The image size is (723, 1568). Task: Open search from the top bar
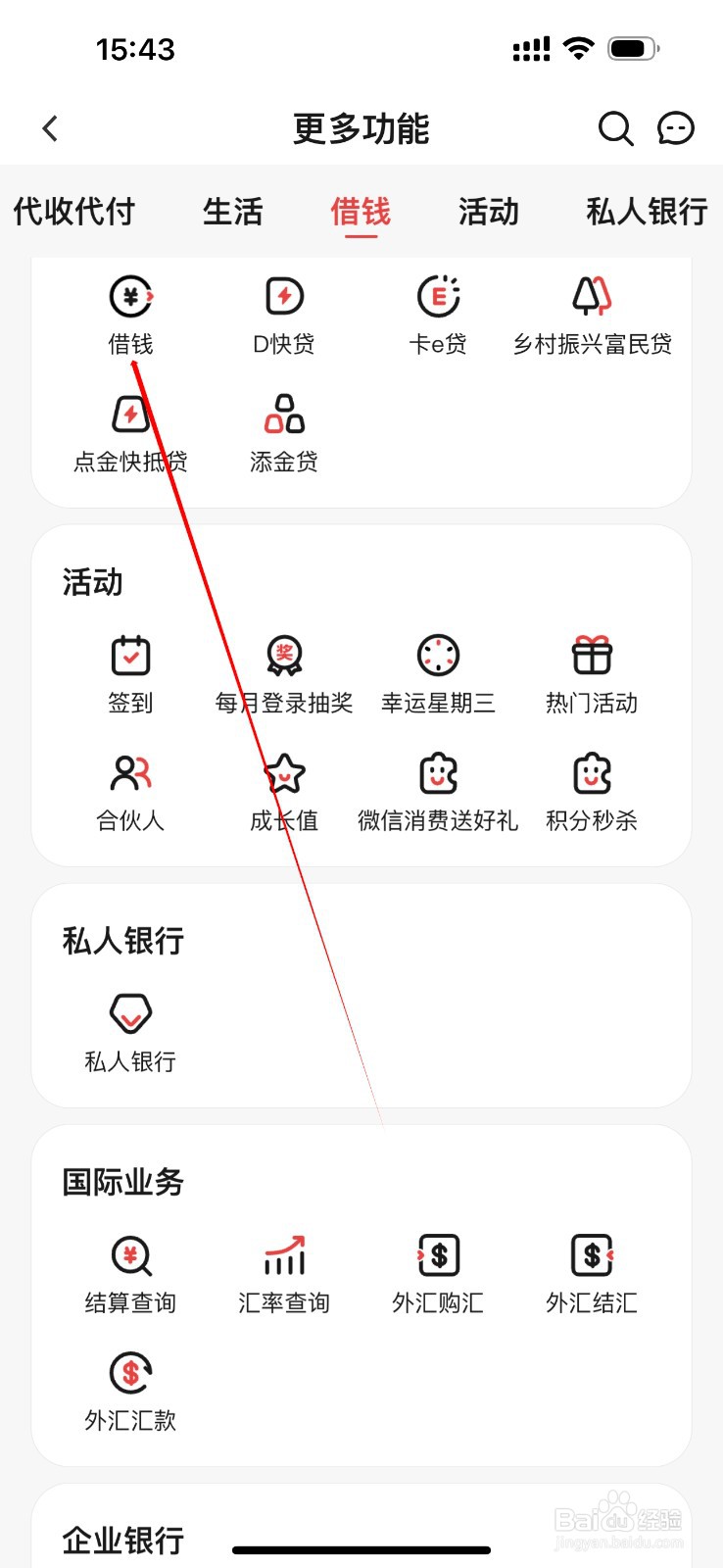tap(615, 128)
